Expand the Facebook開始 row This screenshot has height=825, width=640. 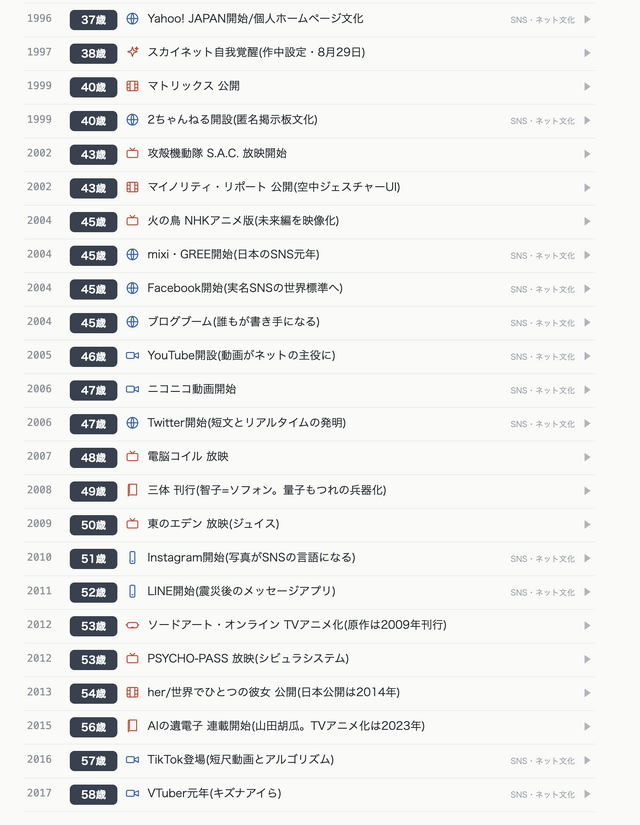309,289
